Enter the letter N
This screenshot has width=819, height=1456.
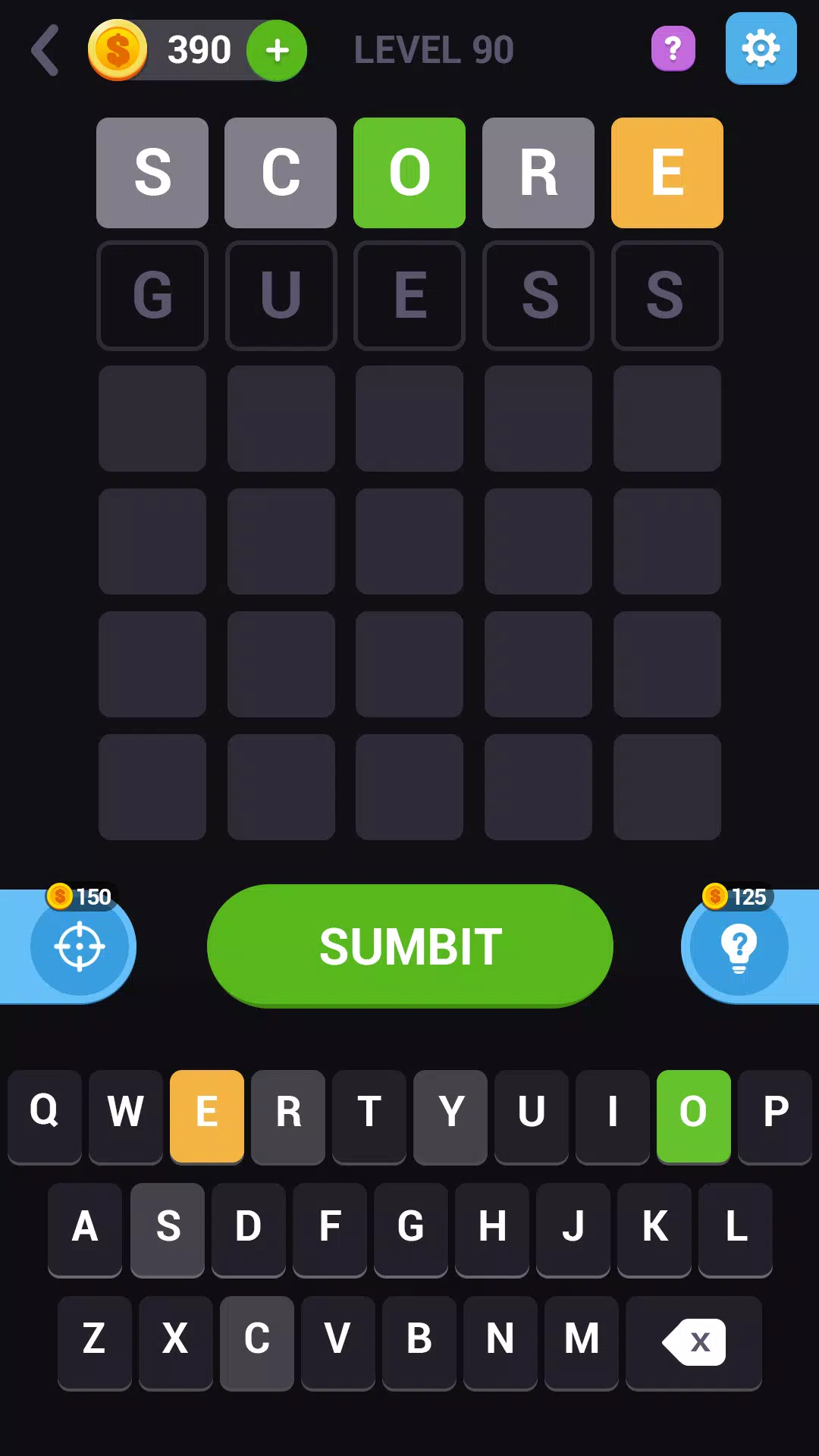500,1341
